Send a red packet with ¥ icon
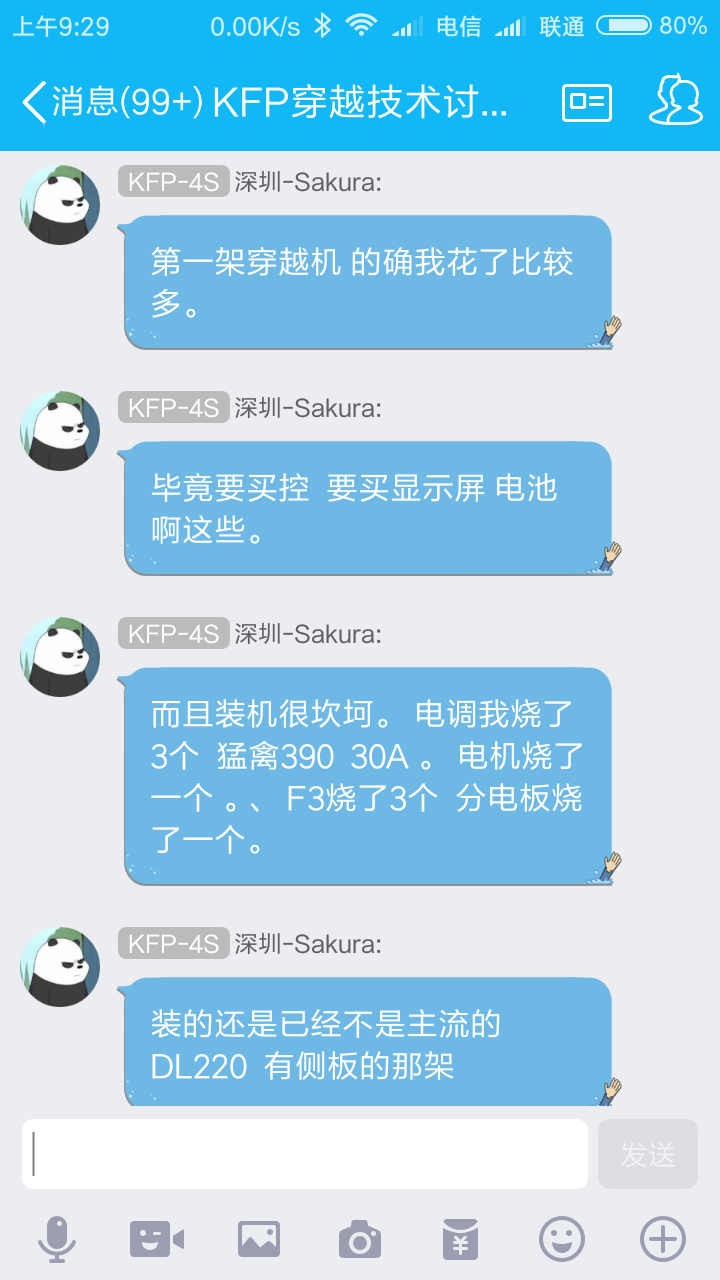The width and height of the screenshot is (720, 1280). click(x=460, y=1240)
